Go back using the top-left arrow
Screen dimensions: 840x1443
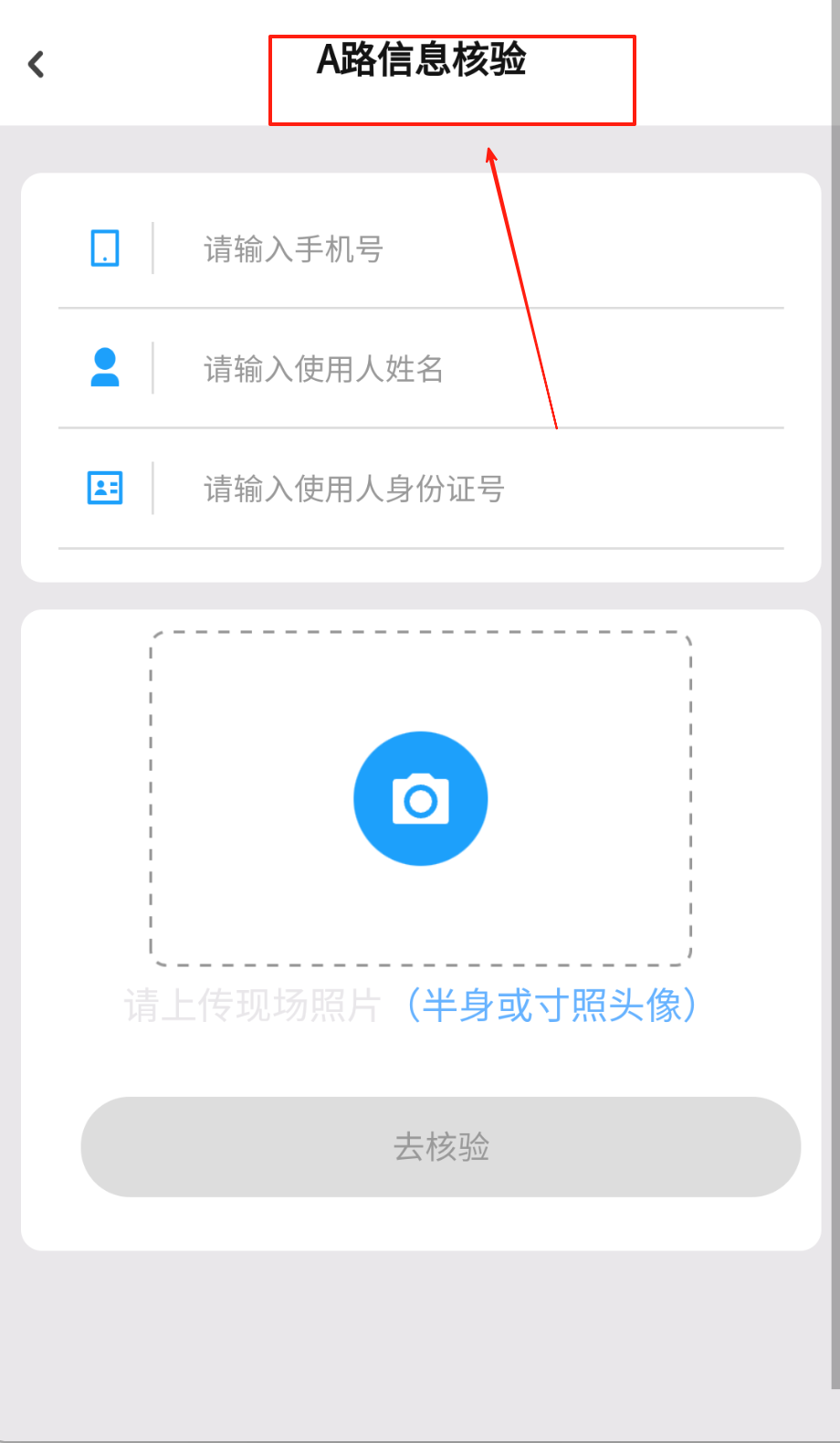[37, 64]
